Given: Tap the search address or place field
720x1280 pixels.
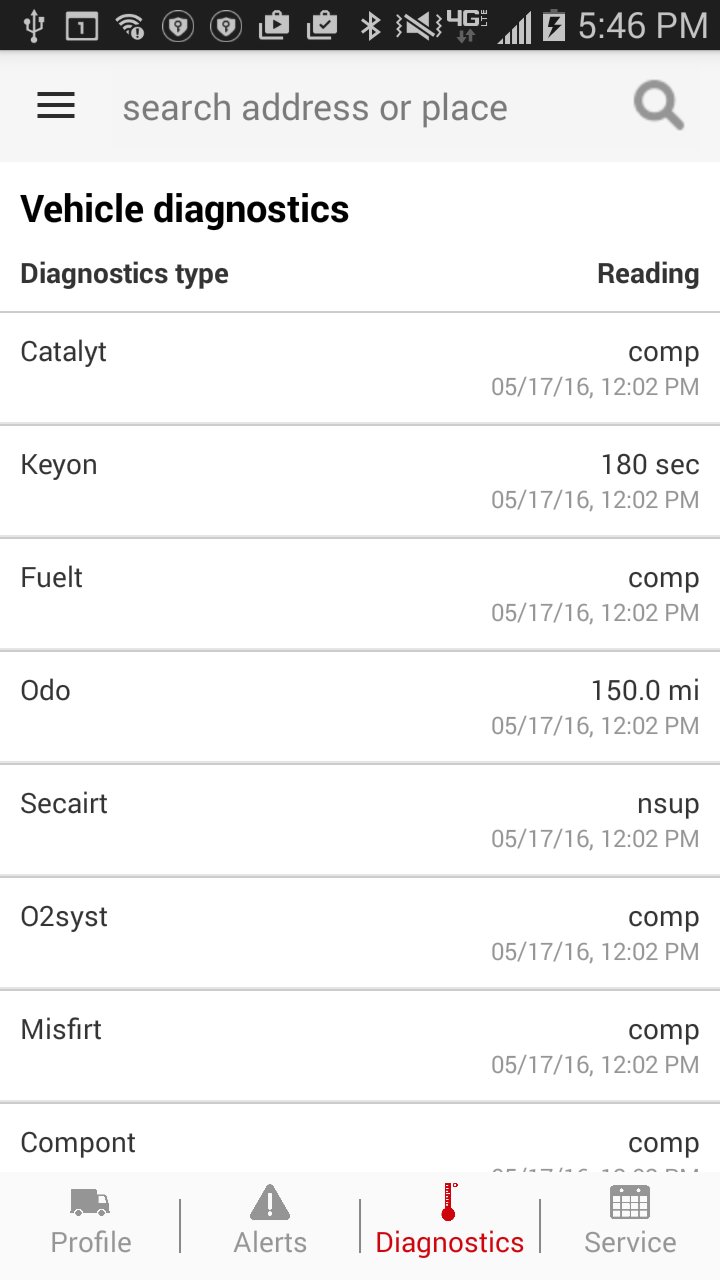Looking at the screenshot, I should 315,106.
